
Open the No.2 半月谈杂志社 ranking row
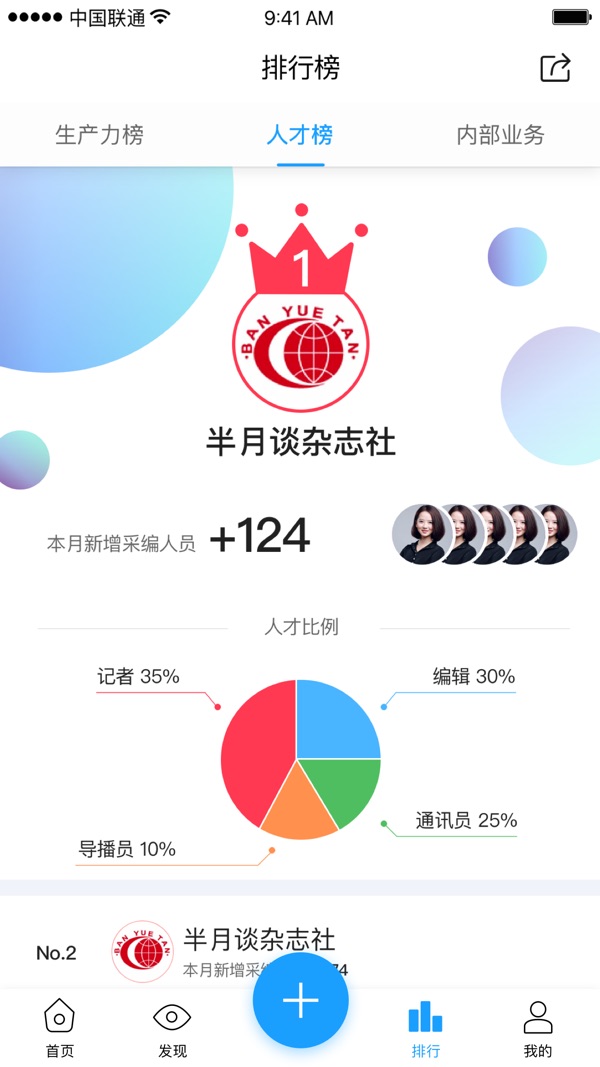300,953
